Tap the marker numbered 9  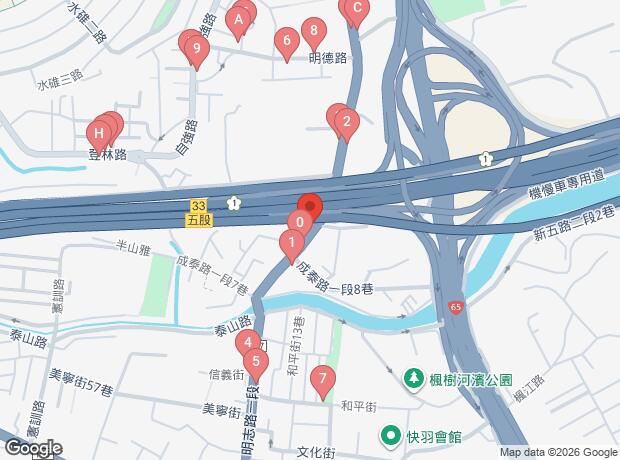click(x=197, y=48)
